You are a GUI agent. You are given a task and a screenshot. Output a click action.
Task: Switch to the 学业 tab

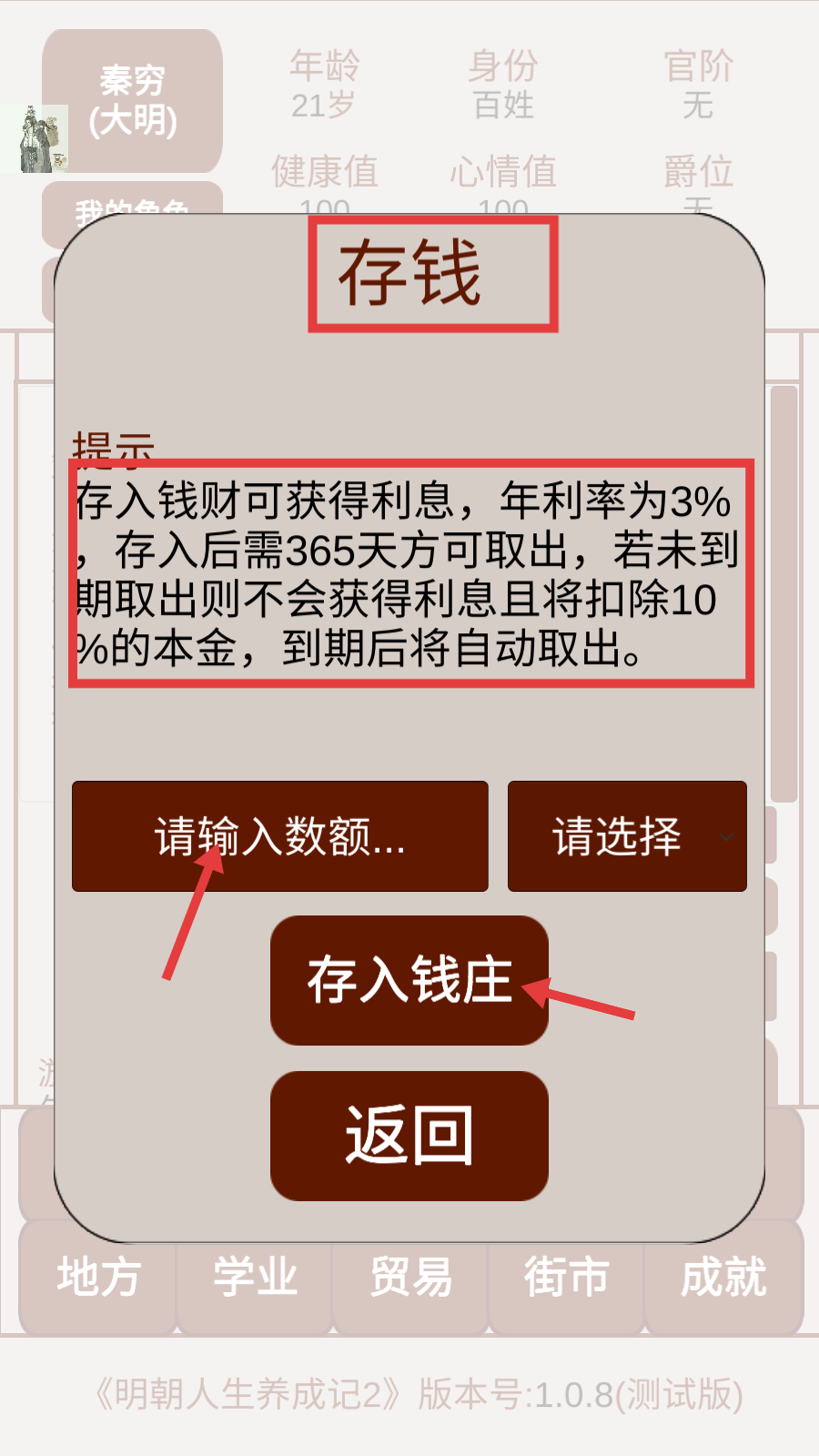coord(255,1277)
